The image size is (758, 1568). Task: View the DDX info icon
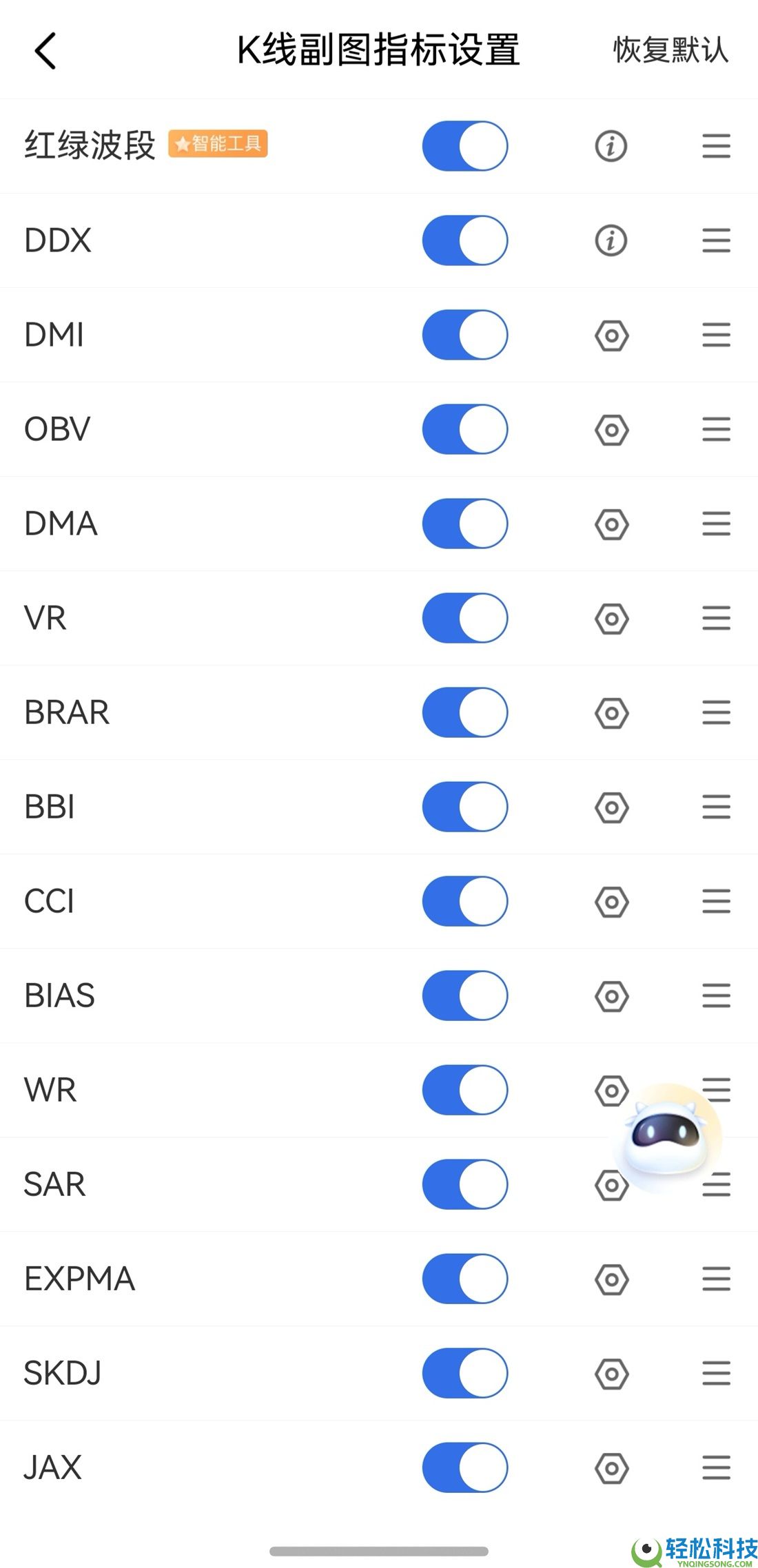click(611, 240)
